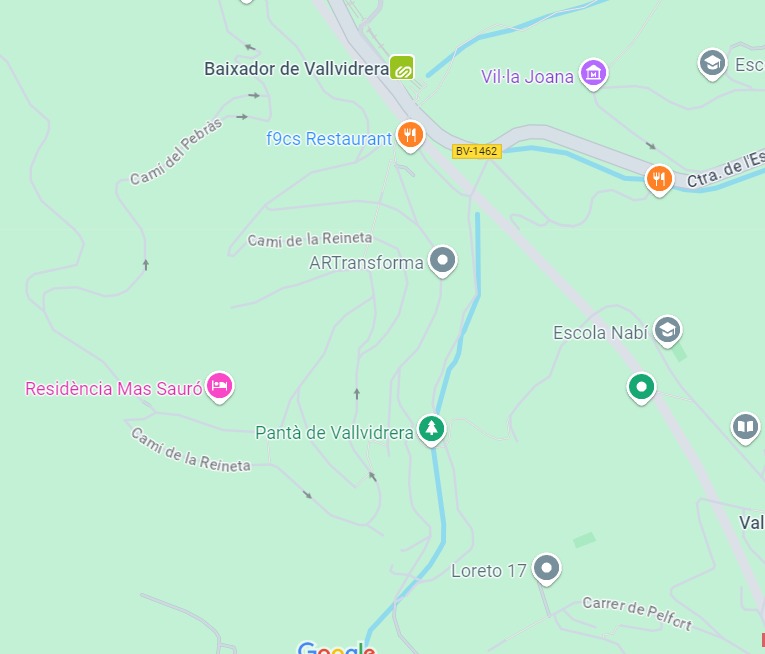Open the green circular marker near Escola Nabí
This screenshot has height=654, width=765.
641,386
